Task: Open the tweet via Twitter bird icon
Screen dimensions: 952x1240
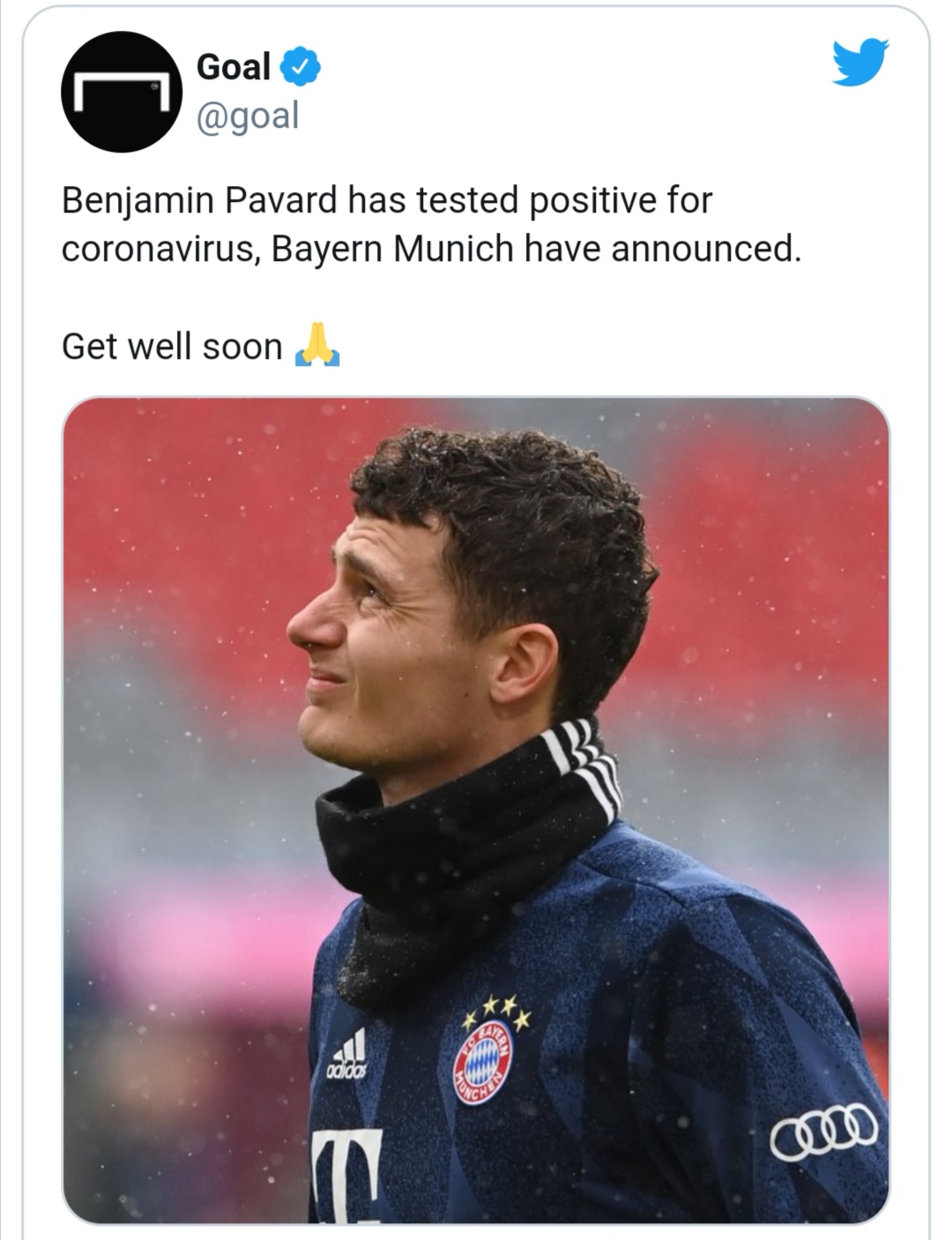Action: click(859, 62)
